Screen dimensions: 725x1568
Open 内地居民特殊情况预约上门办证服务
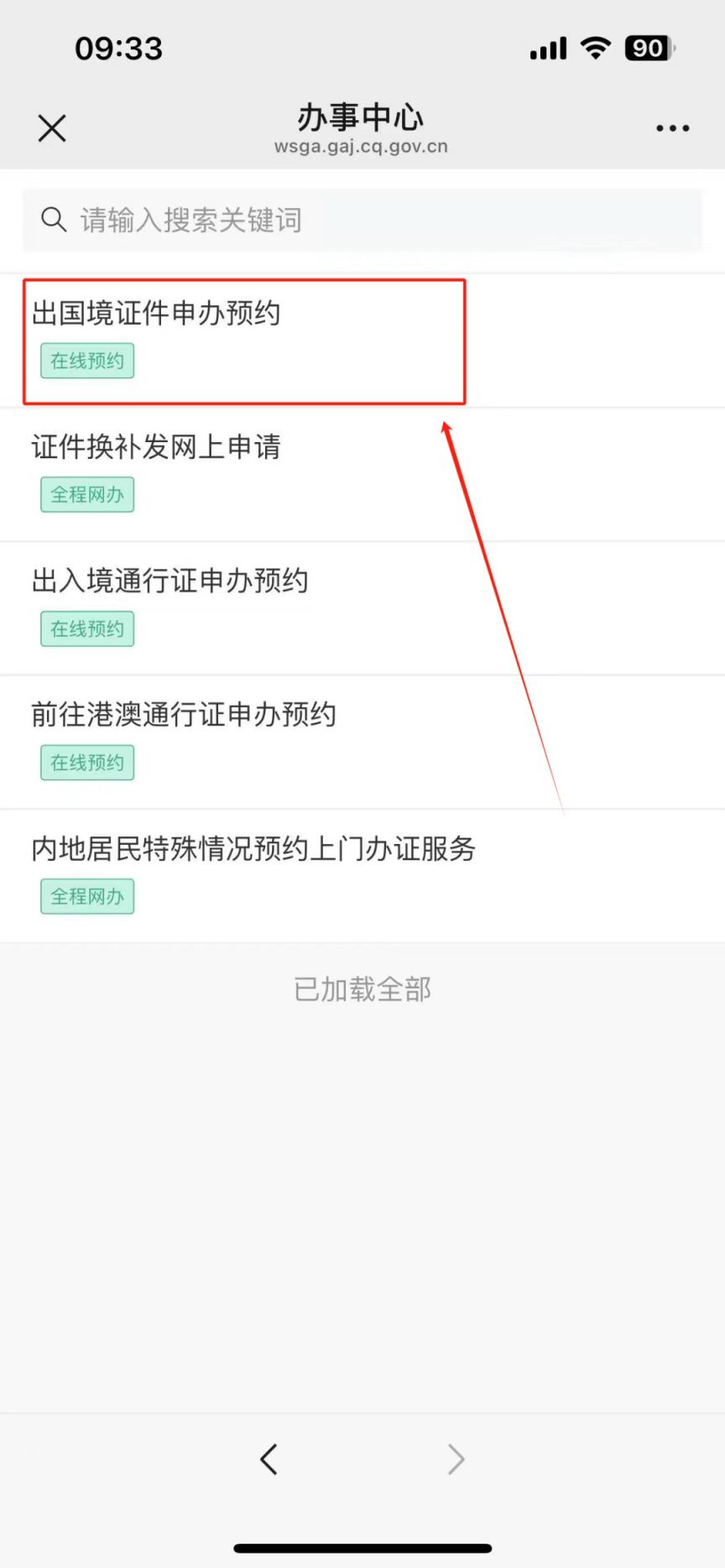362,876
